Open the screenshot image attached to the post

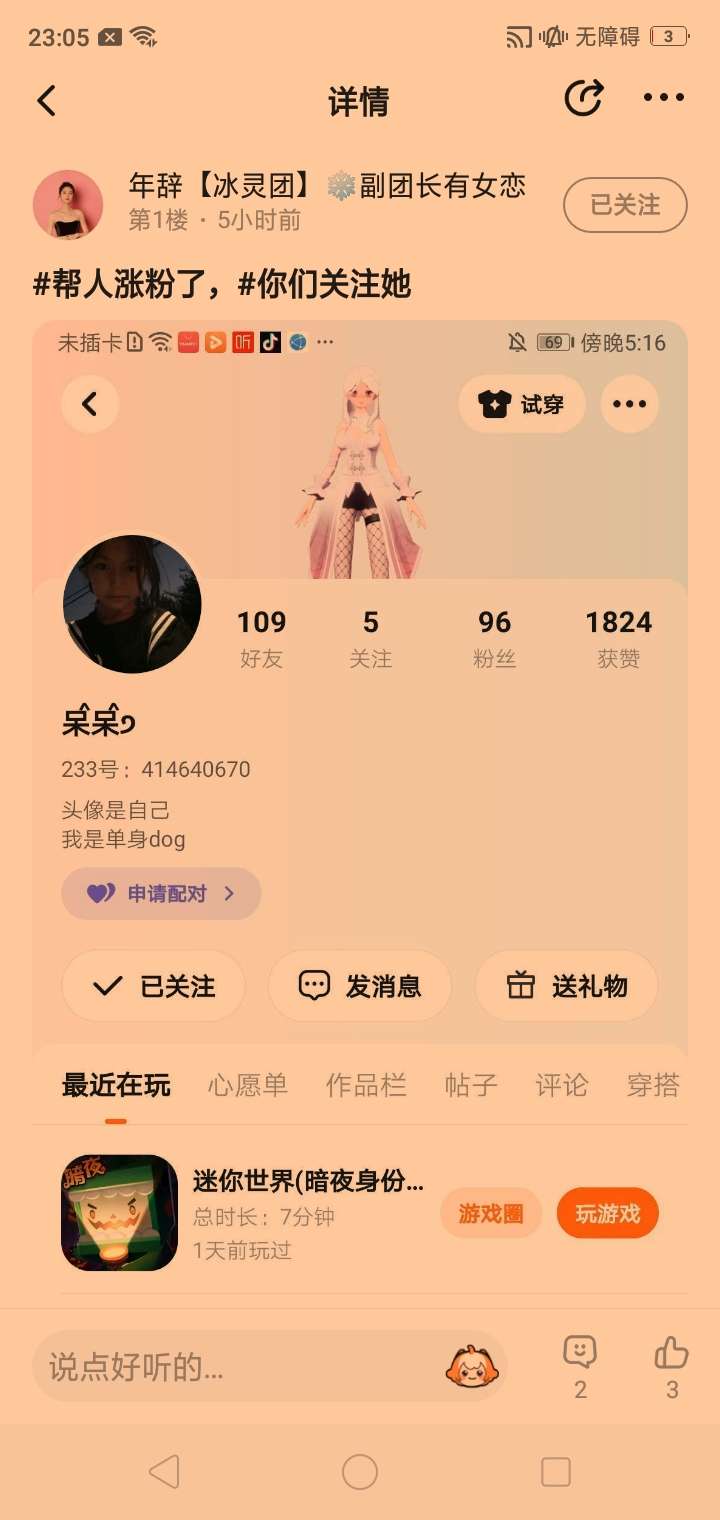click(x=360, y=700)
